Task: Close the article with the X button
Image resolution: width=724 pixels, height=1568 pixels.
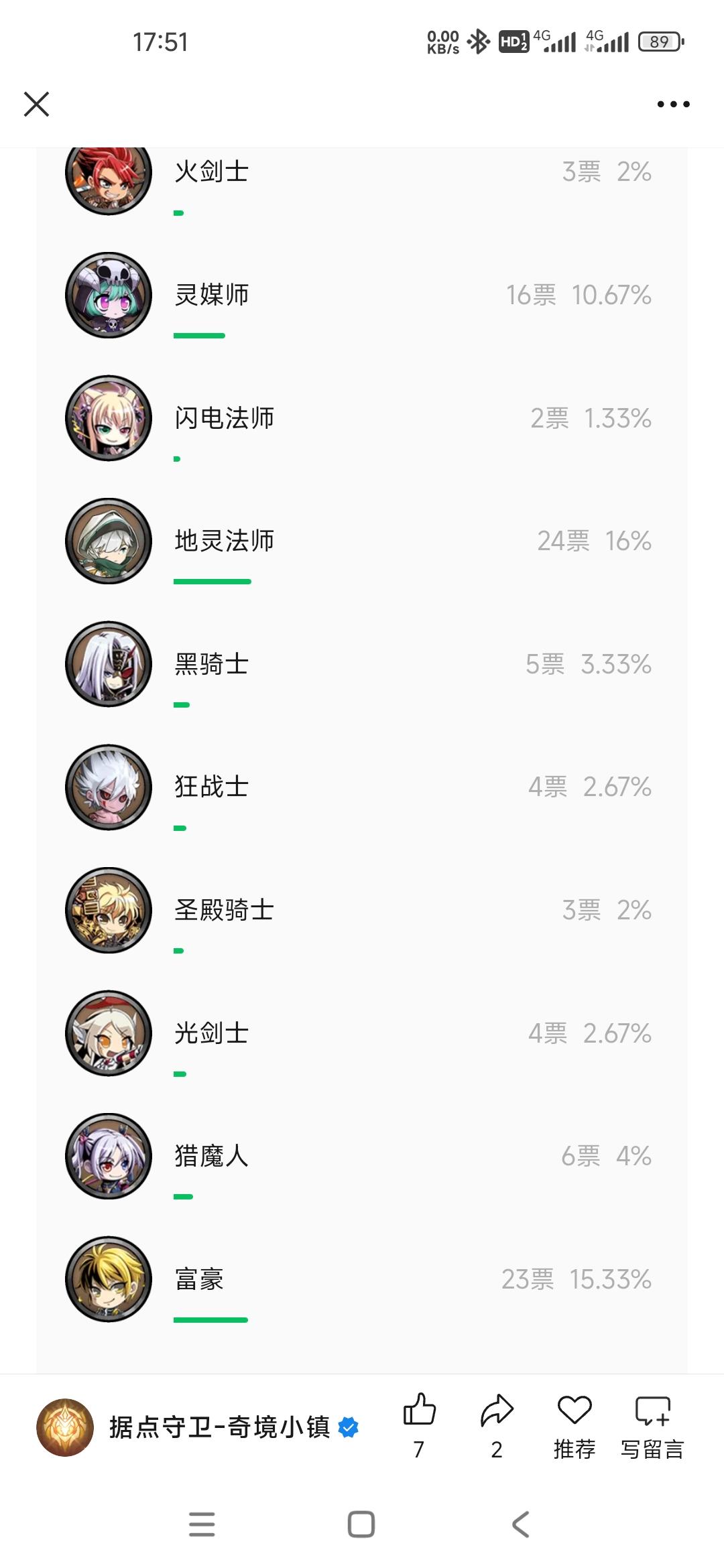Action: coord(37,104)
